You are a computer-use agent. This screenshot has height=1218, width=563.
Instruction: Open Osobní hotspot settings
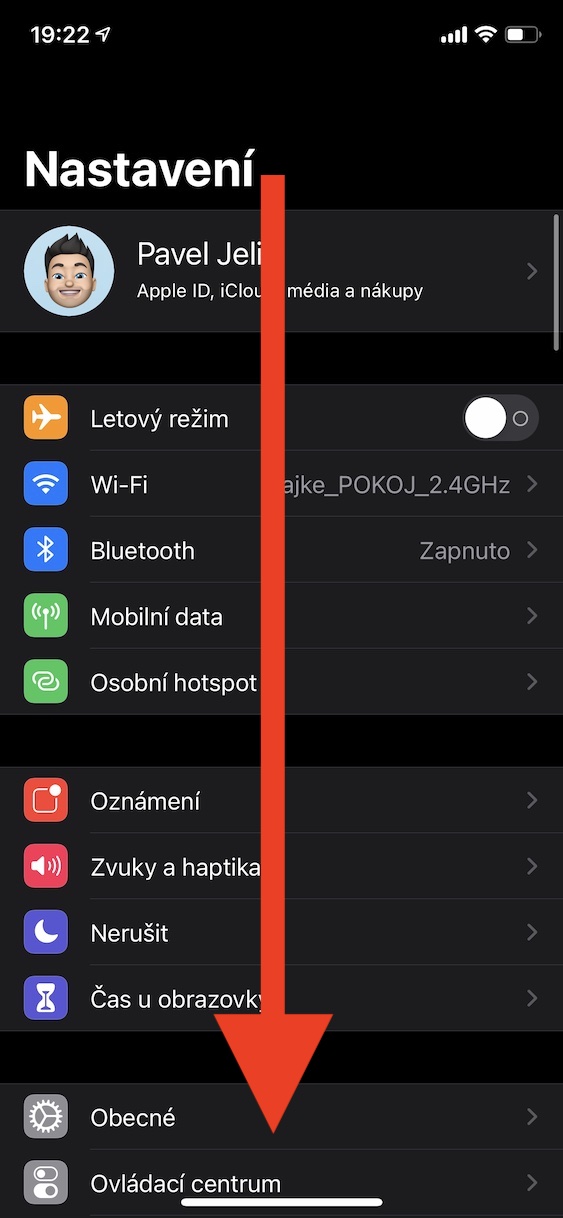(281, 682)
